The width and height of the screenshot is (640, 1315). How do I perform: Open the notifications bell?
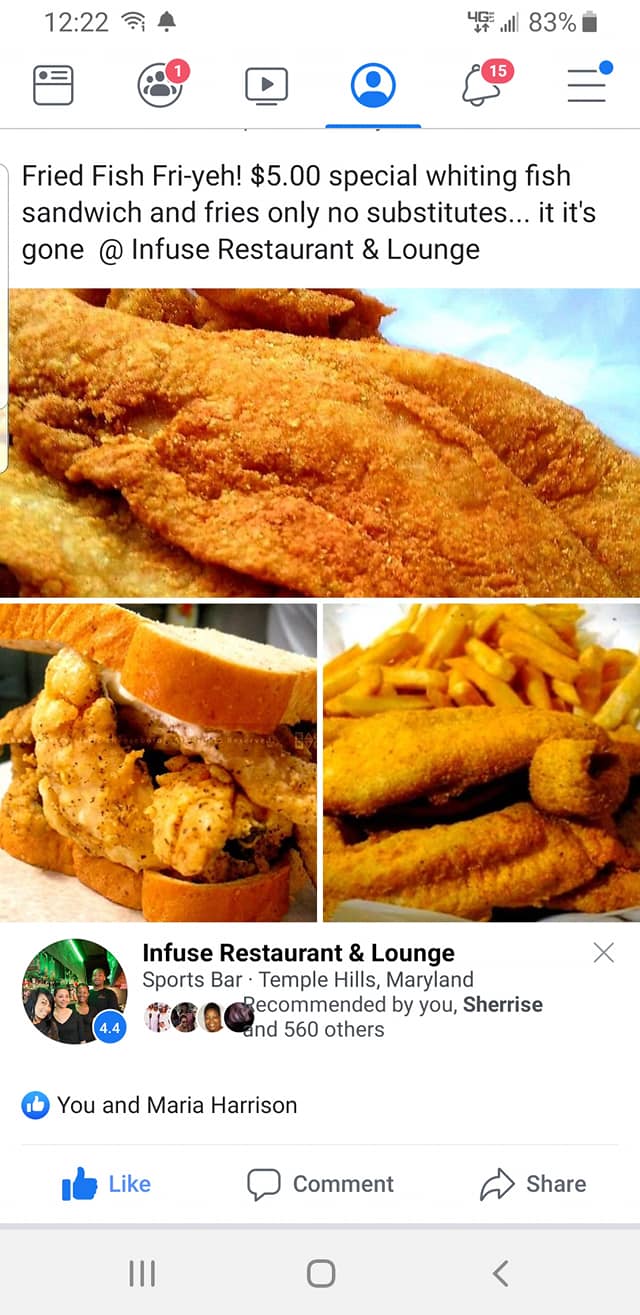point(480,86)
